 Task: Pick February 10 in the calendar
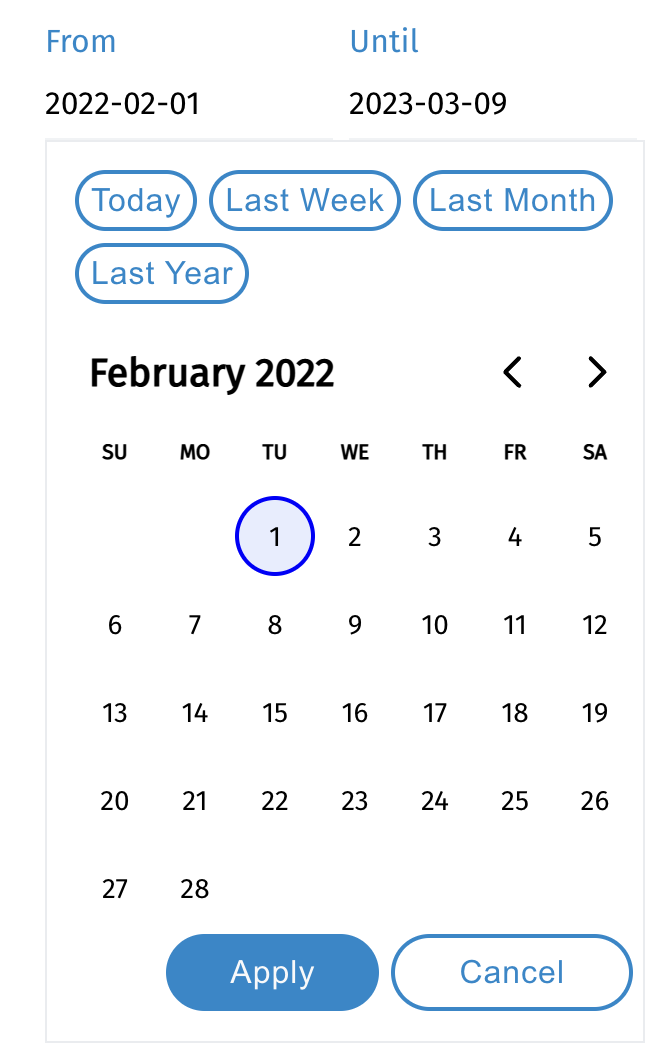[x=435, y=625]
